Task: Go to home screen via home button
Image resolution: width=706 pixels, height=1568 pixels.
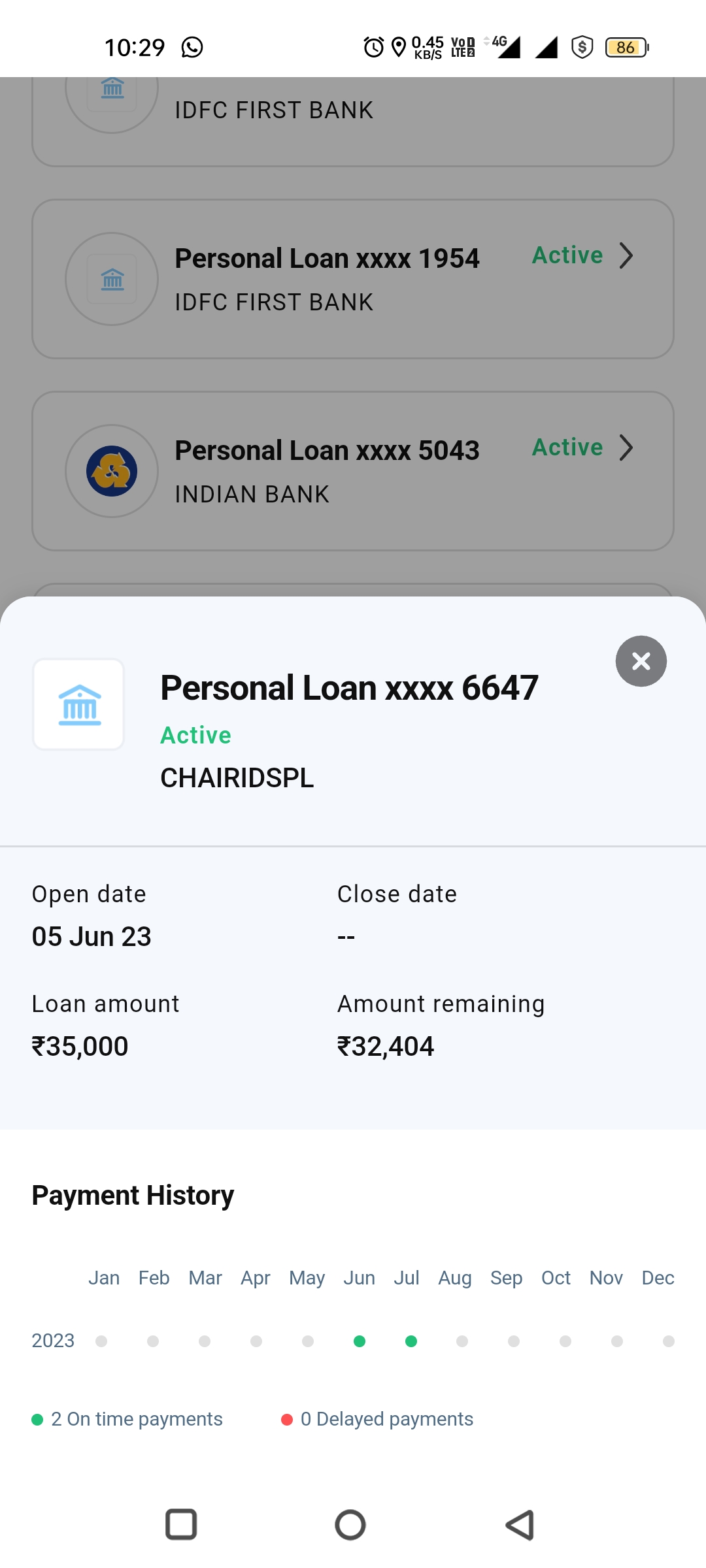Action: pos(350,1525)
